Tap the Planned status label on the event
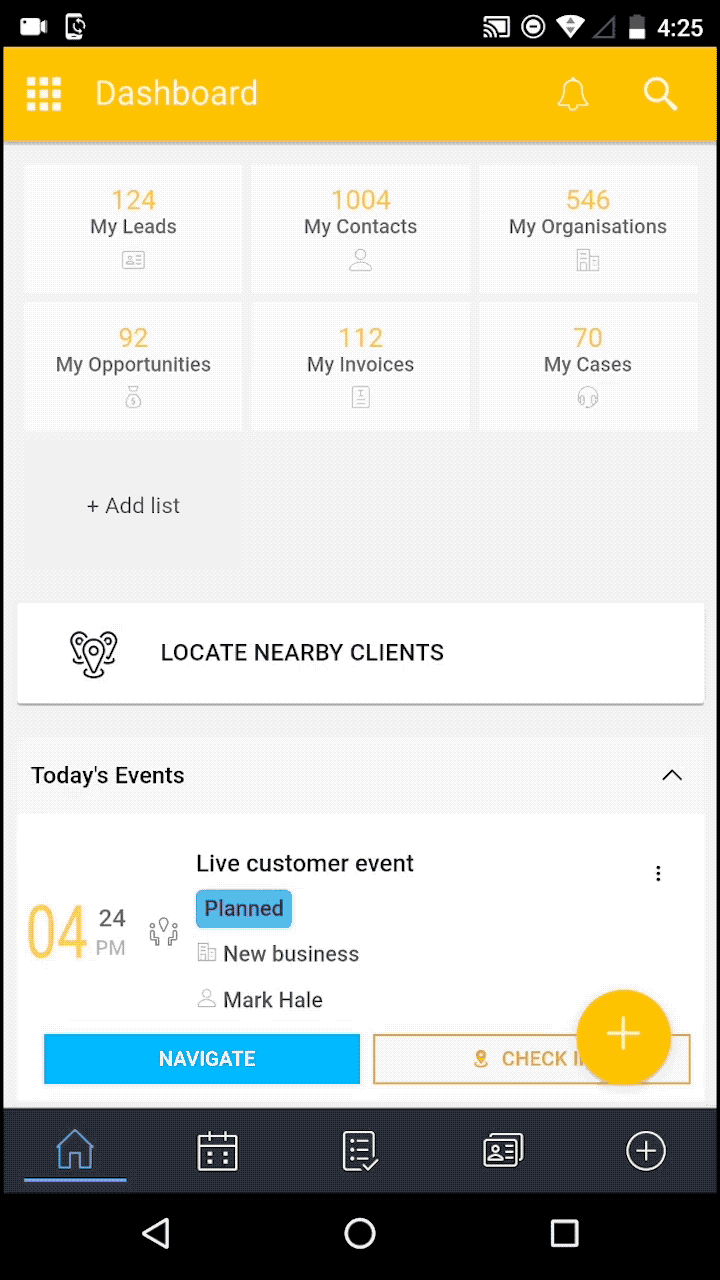720x1280 pixels. 243,908
